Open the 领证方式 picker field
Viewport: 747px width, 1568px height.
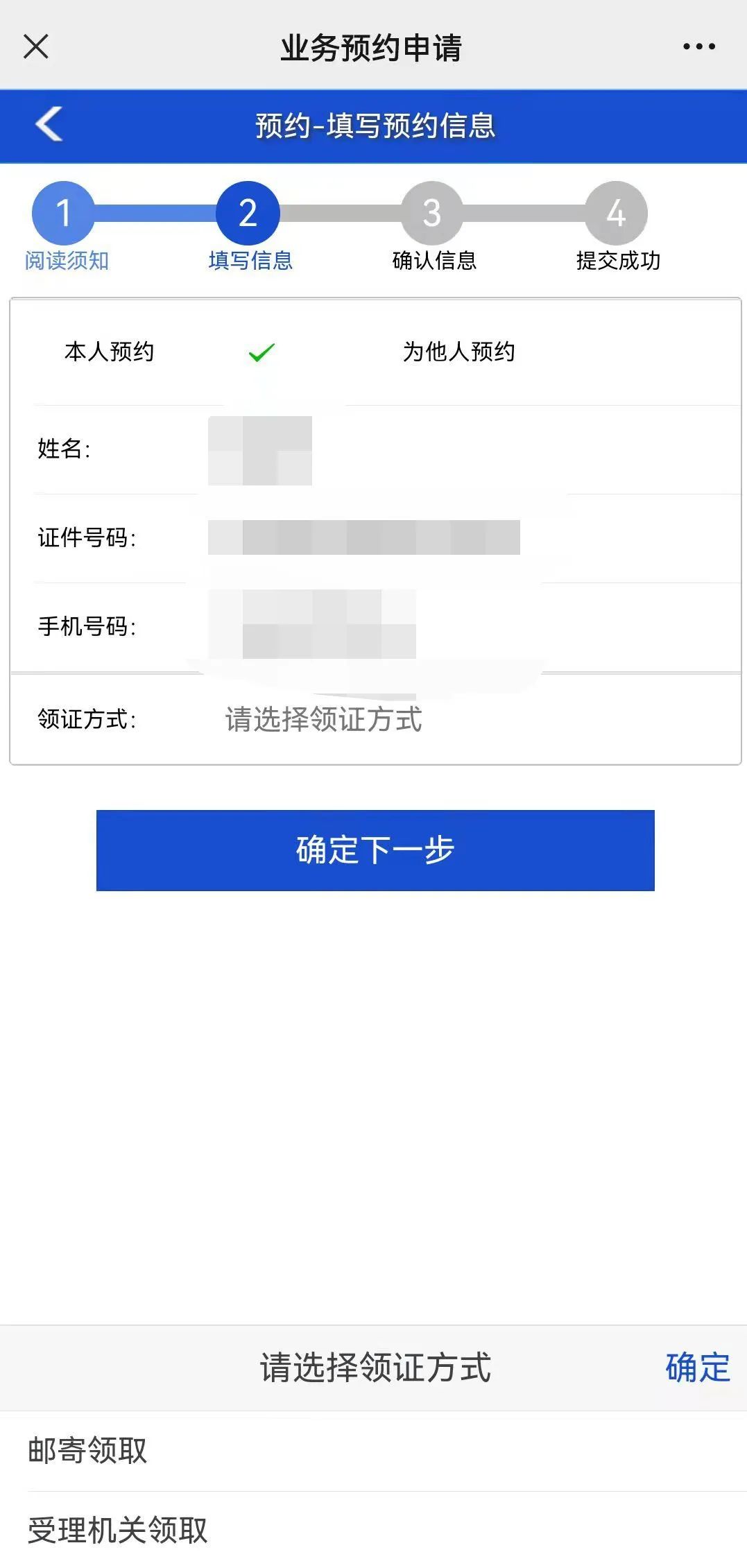tap(323, 719)
